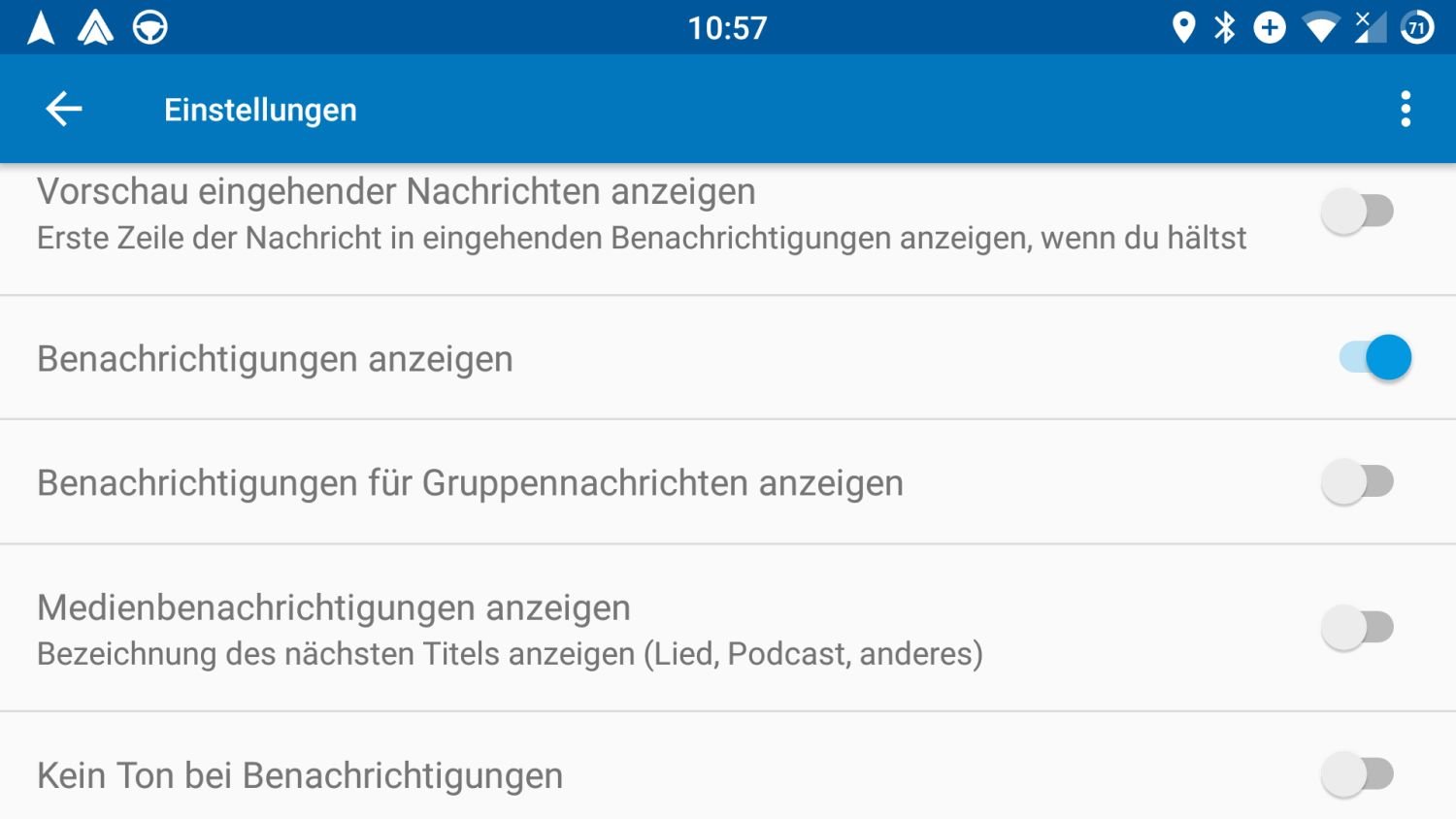1456x819 pixels.
Task: Enable Benachrichtigungen für Gruppennachrichten anzeigen
Action: (1358, 482)
